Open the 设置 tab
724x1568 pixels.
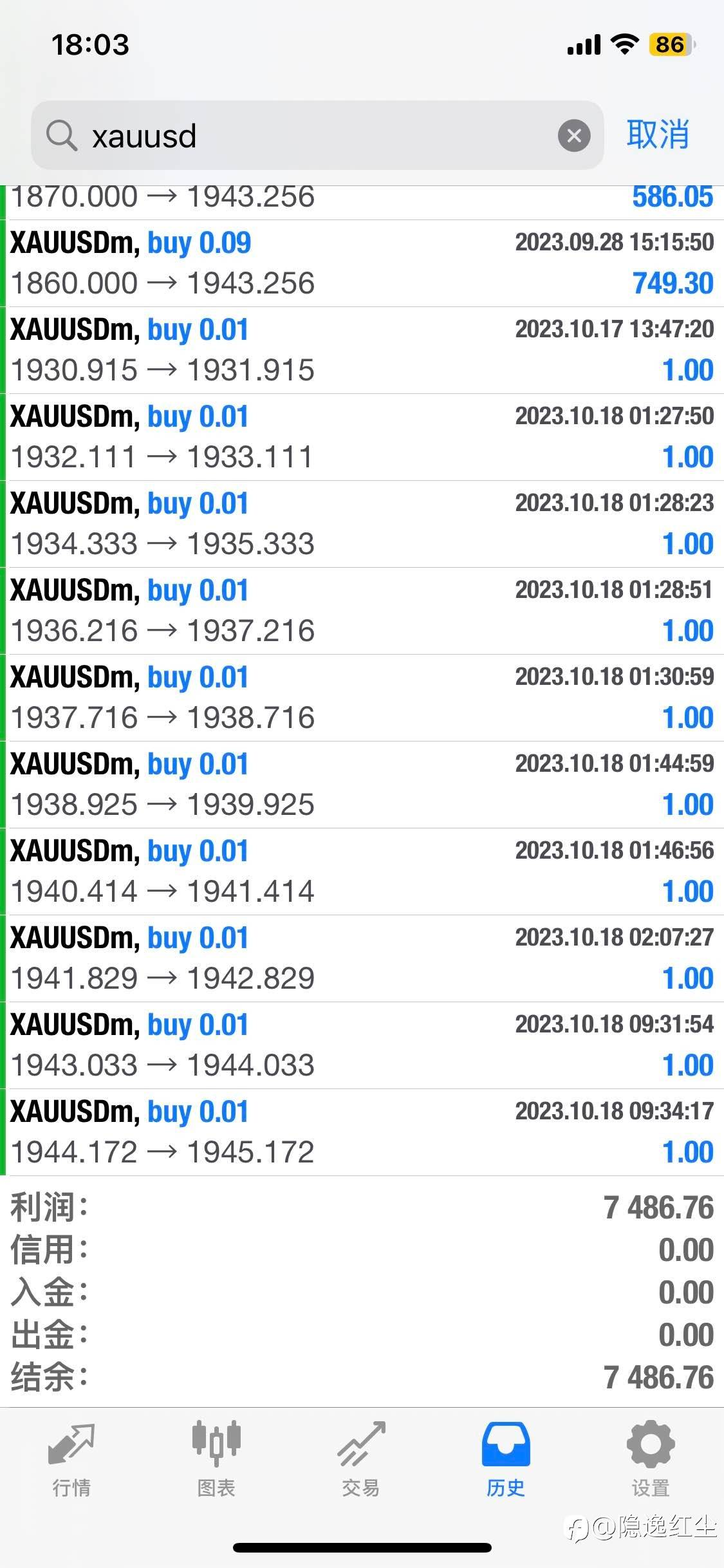tap(651, 1459)
